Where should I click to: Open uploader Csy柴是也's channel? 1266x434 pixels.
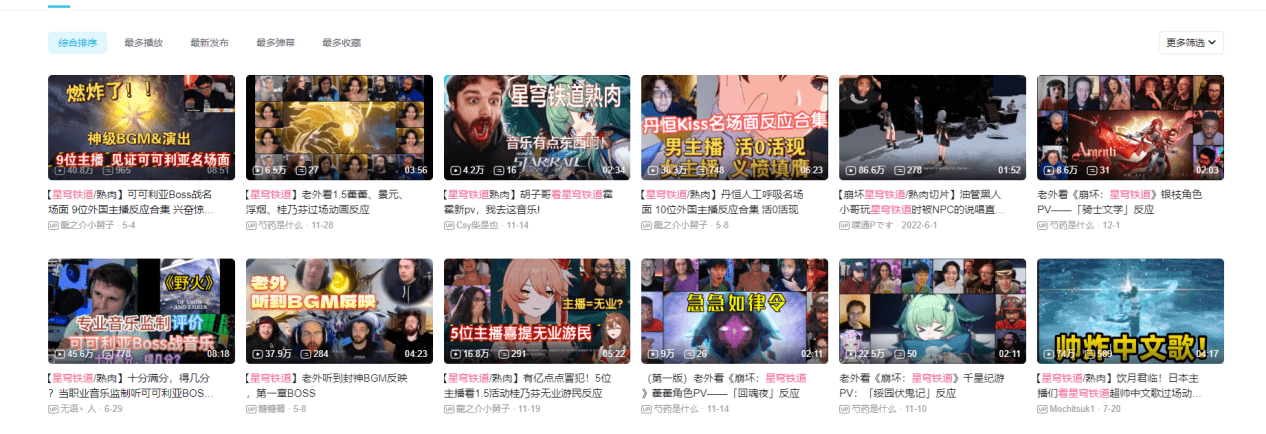pos(478,226)
